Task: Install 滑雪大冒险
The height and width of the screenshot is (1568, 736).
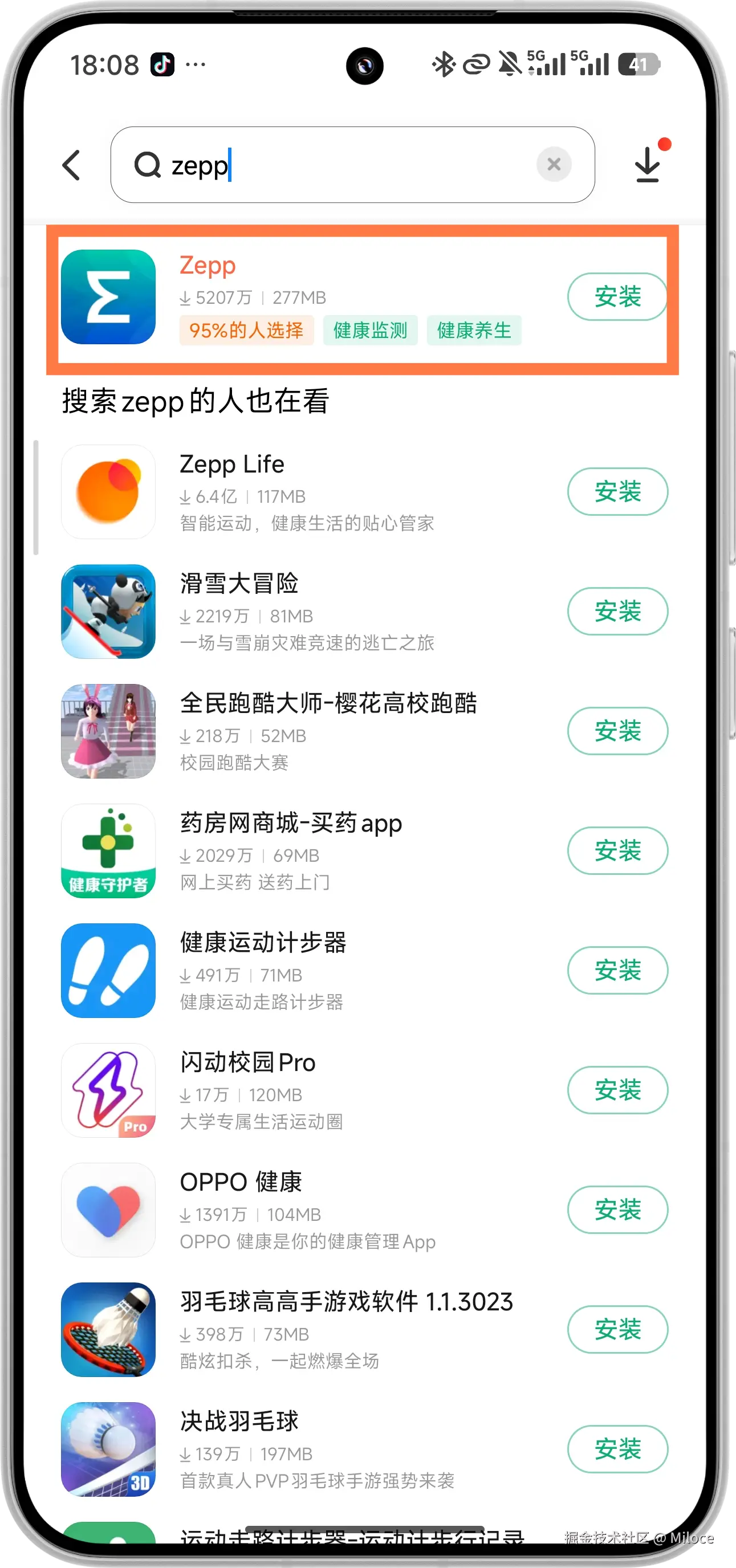Action: [617, 611]
